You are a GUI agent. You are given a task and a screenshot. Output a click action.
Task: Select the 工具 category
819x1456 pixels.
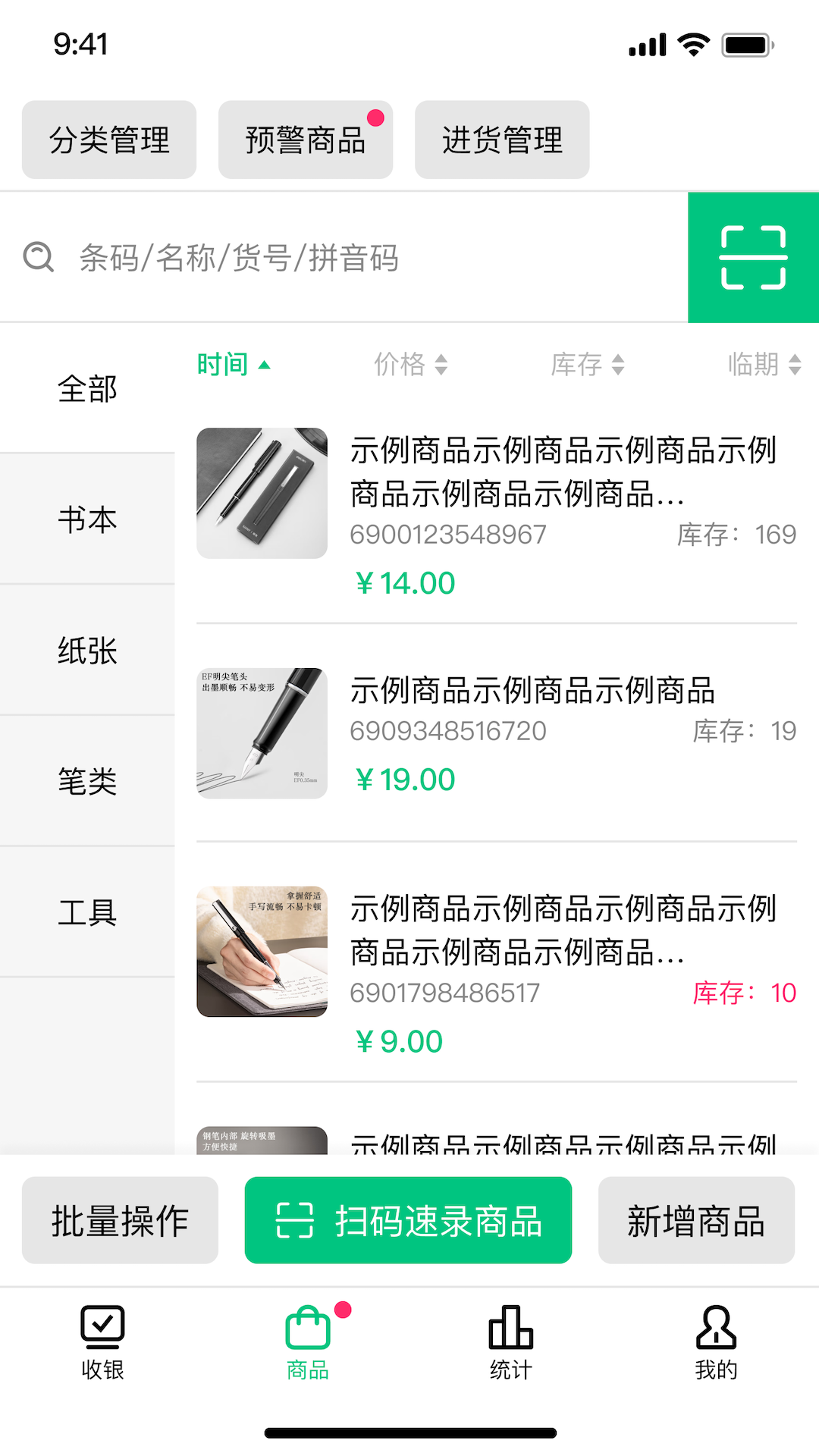pos(87,912)
